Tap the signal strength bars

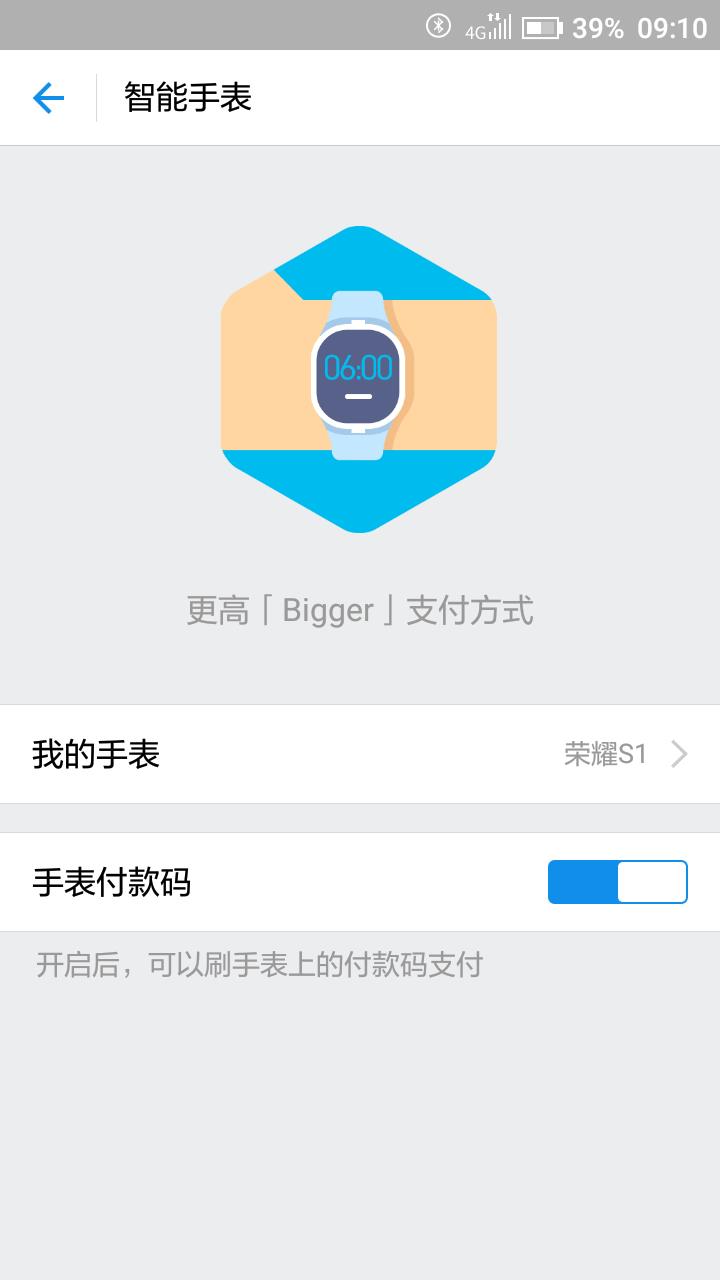tap(500, 28)
